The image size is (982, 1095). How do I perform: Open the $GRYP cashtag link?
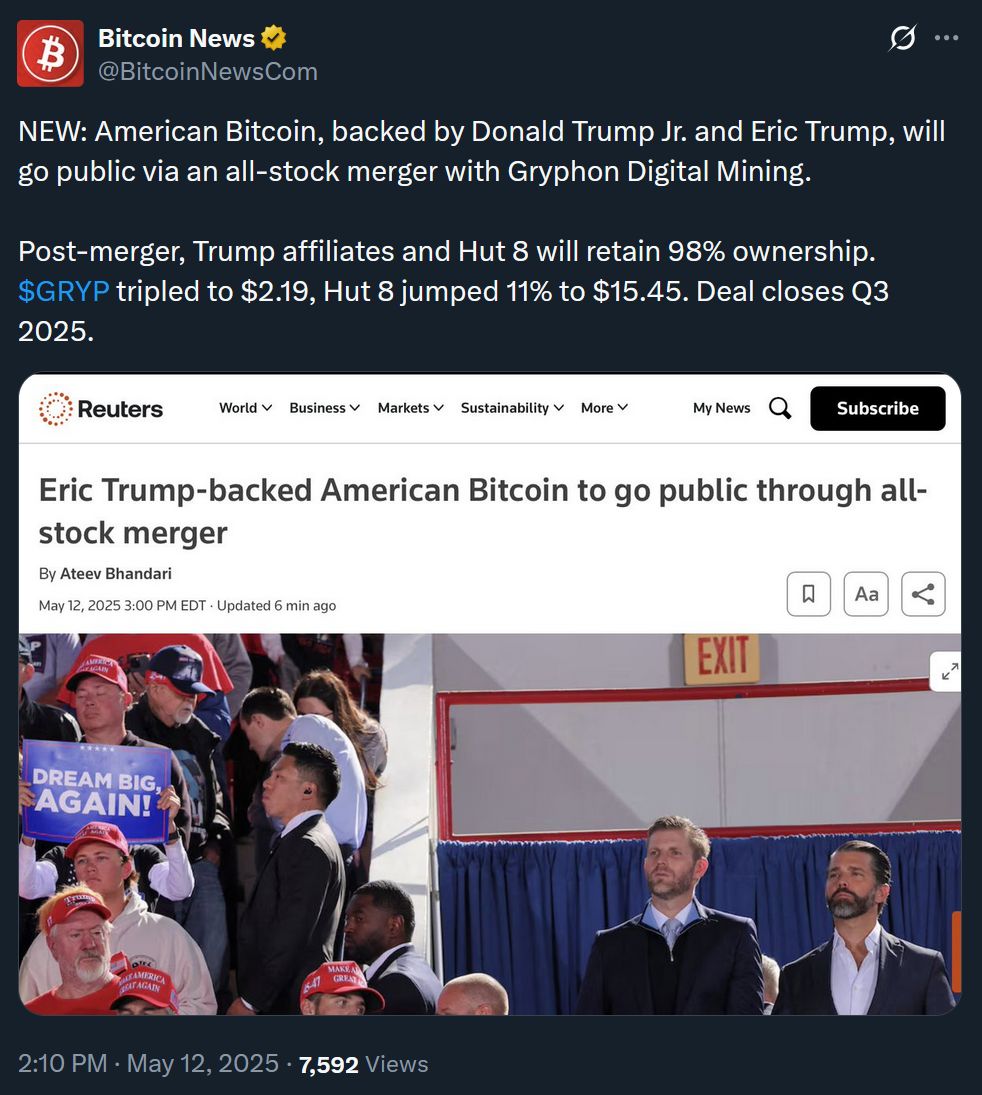[64, 291]
